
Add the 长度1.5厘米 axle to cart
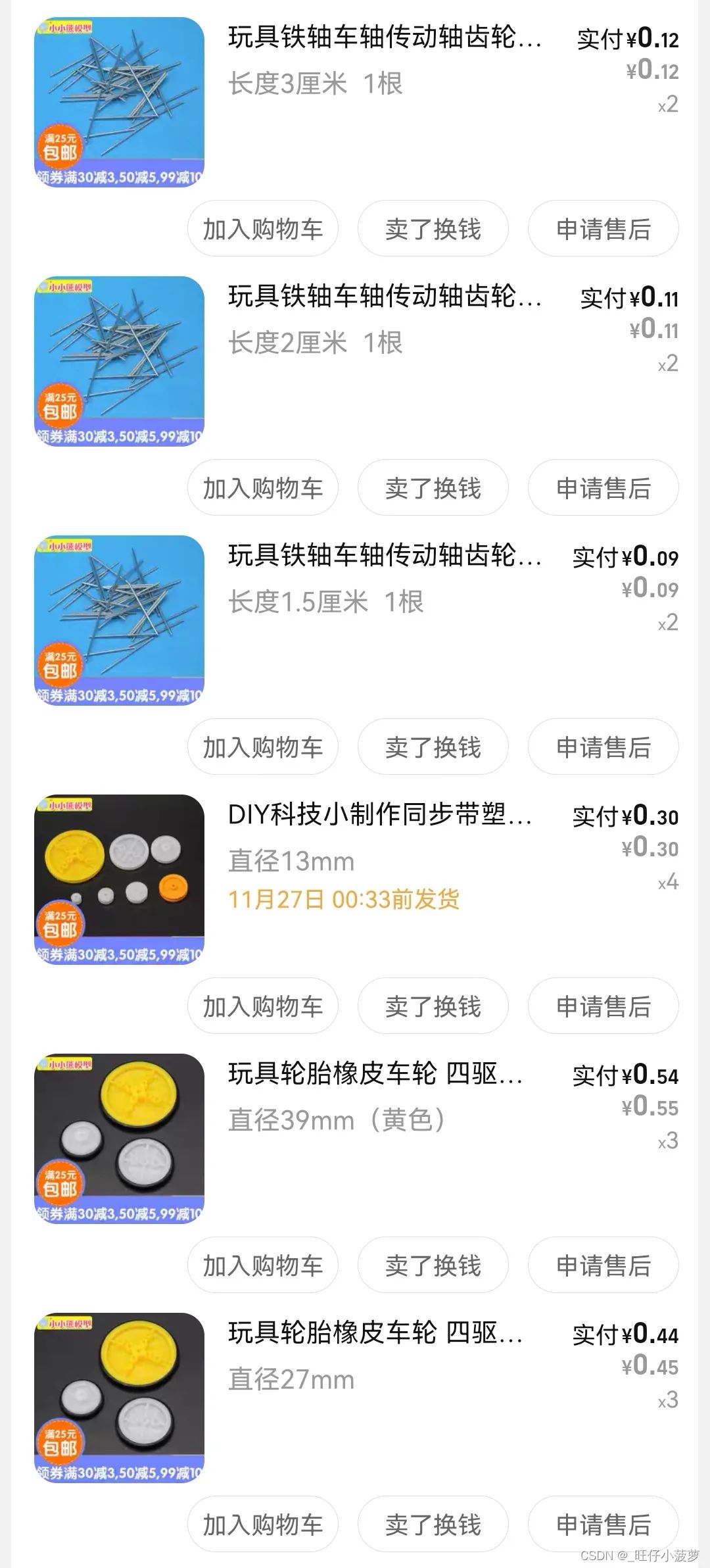[263, 747]
